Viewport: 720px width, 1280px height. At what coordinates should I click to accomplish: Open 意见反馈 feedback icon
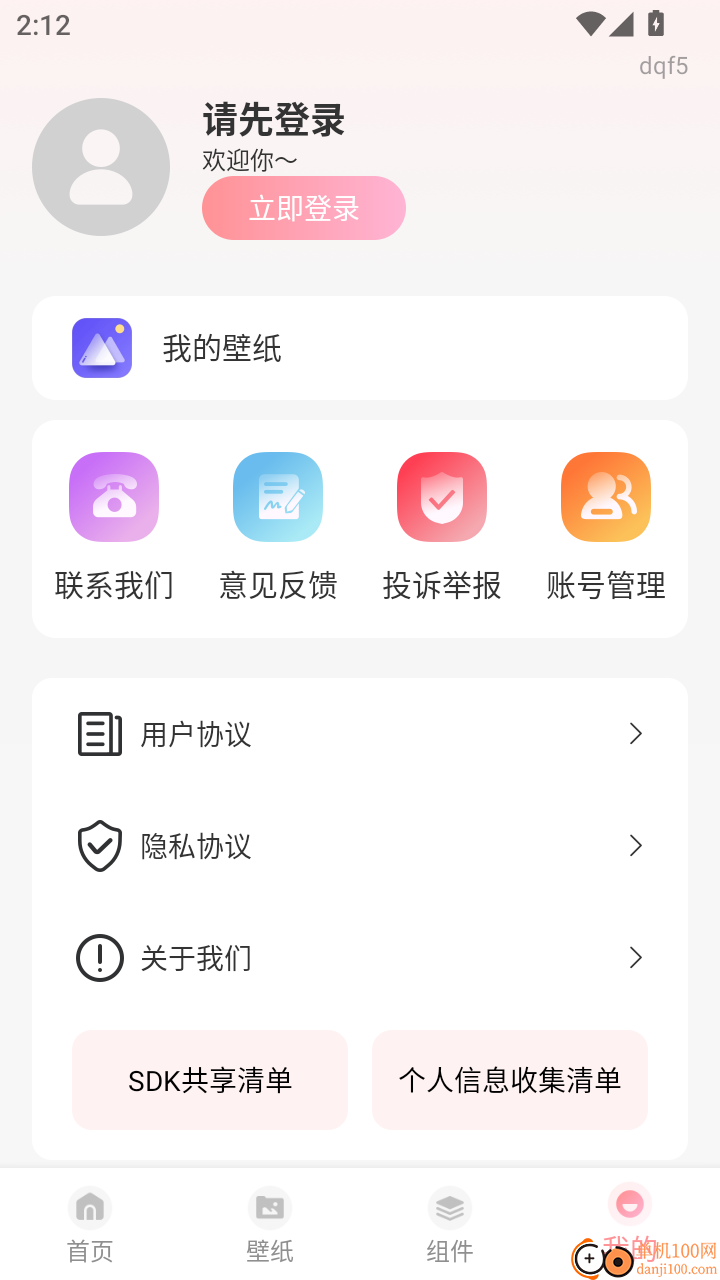pyautogui.click(x=277, y=497)
